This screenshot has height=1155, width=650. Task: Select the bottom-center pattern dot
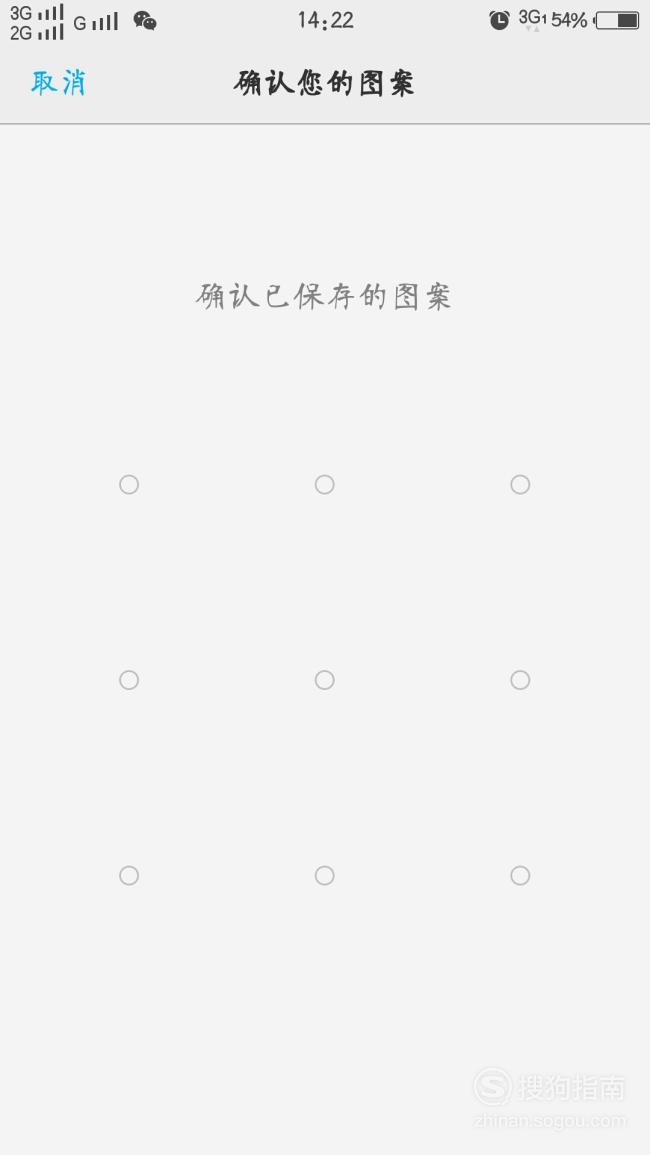324,875
